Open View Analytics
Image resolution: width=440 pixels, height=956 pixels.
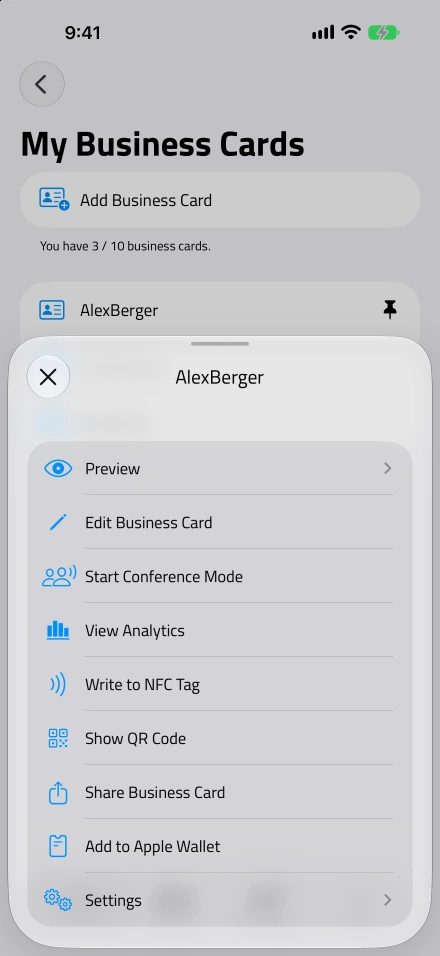220,630
